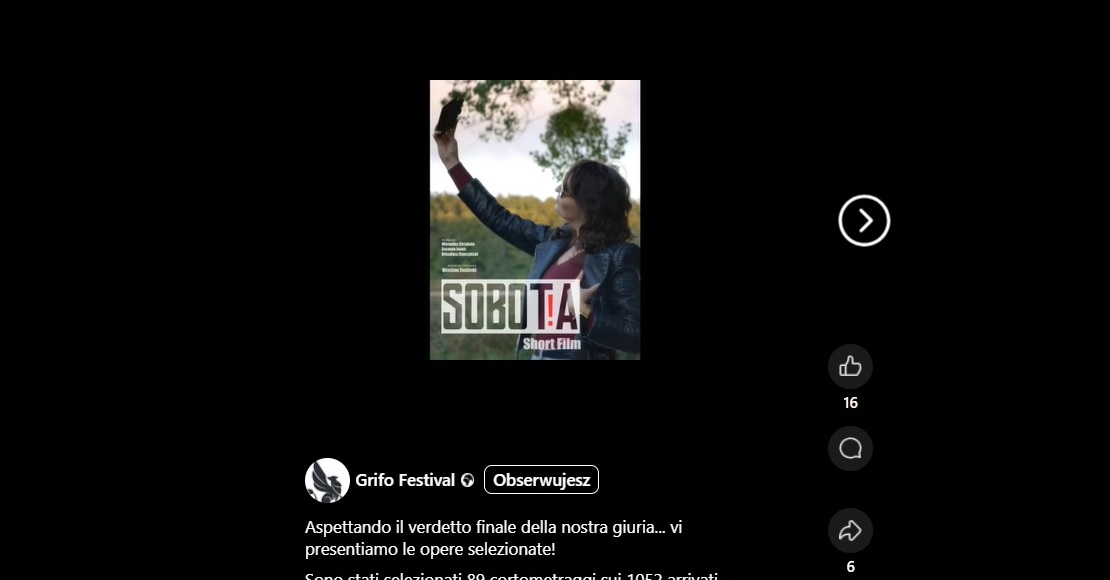Like this Grifo Festival video
The height and width of the screenshot is (580, 1110).
(x=850, y=366)
